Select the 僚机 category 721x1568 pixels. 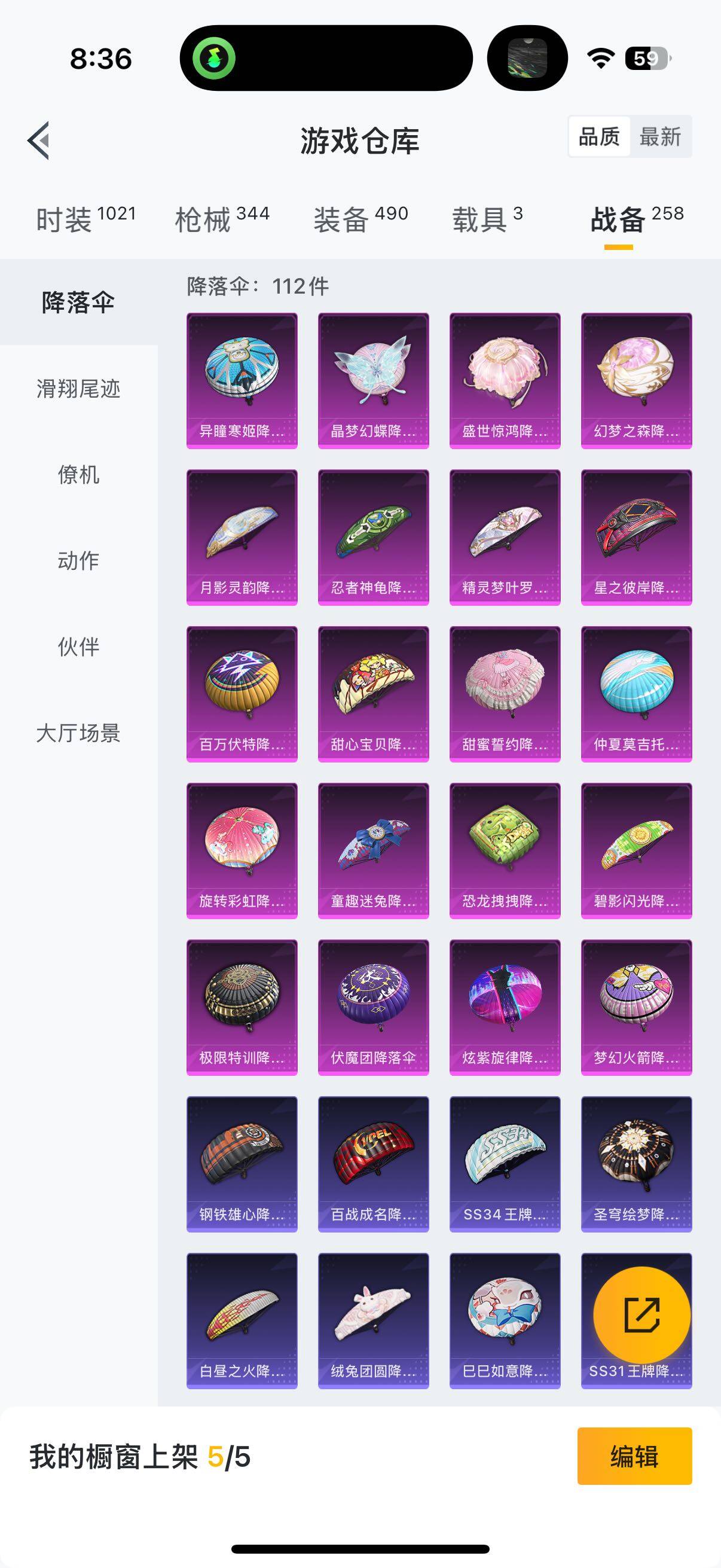tap(78, 474)
